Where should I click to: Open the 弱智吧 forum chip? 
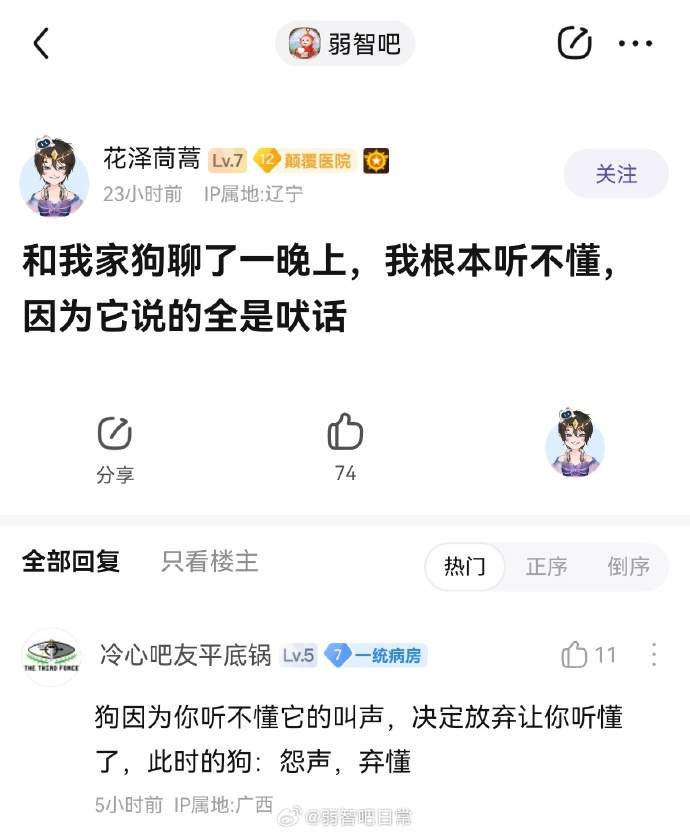pyautogui.click(x=345, y=43)
